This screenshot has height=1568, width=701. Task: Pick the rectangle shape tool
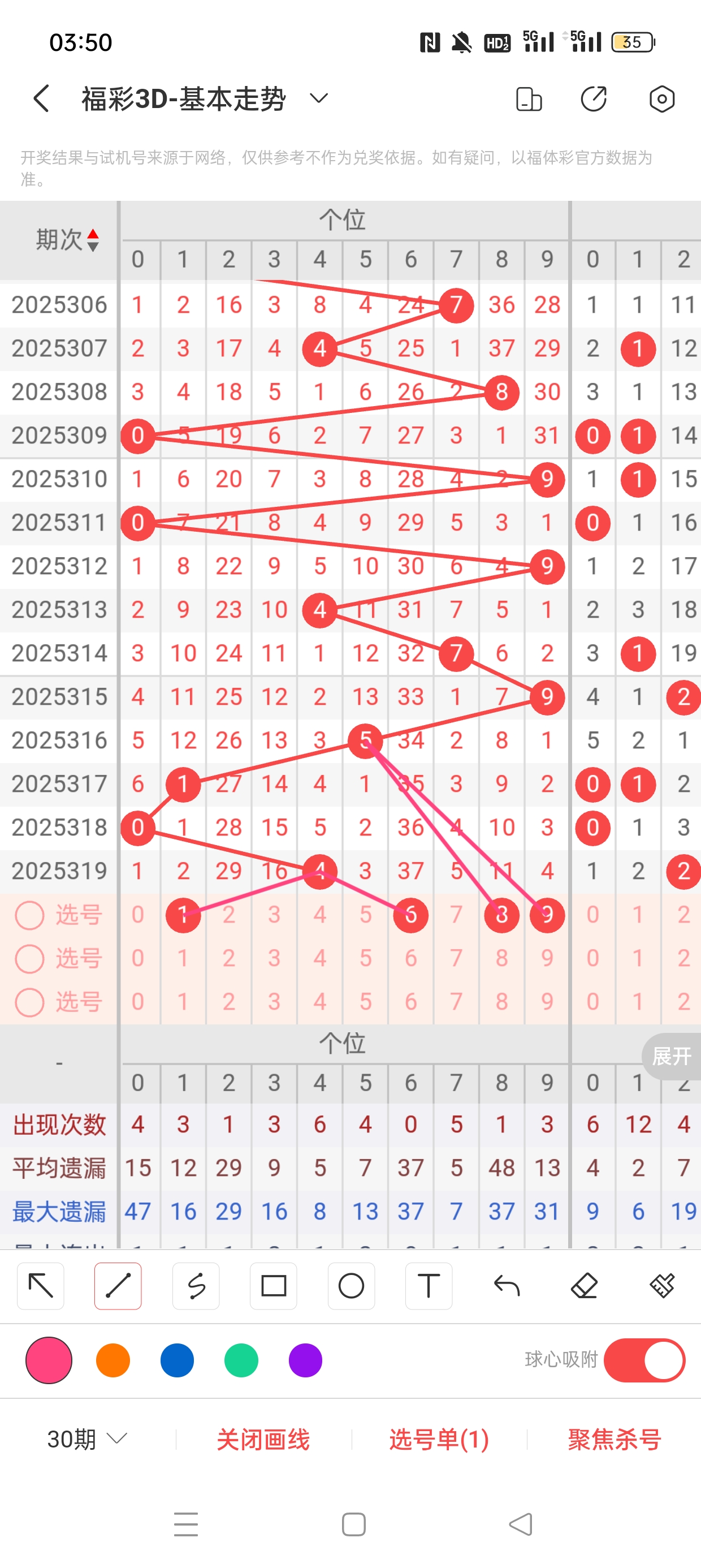273,1286
